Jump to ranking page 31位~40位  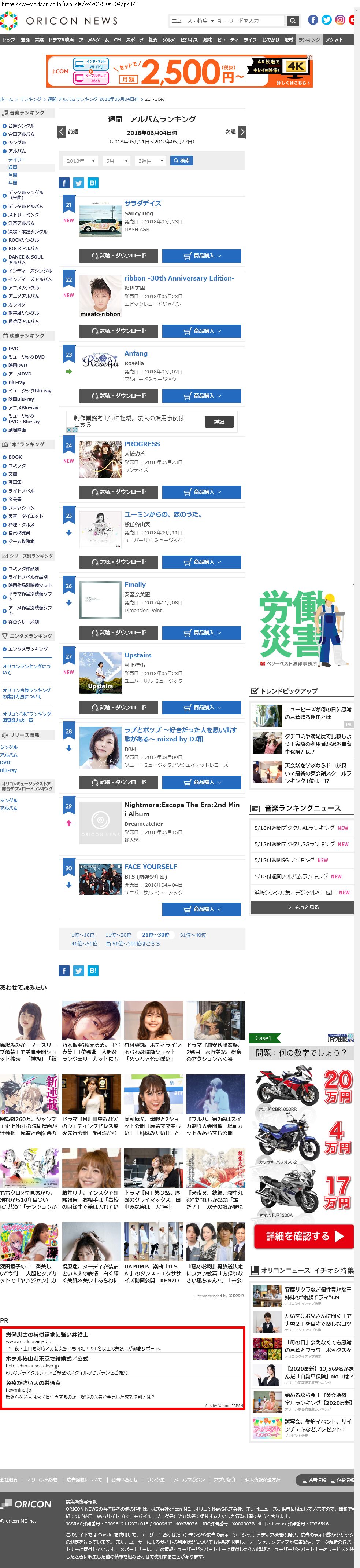(x=193, y=934)
